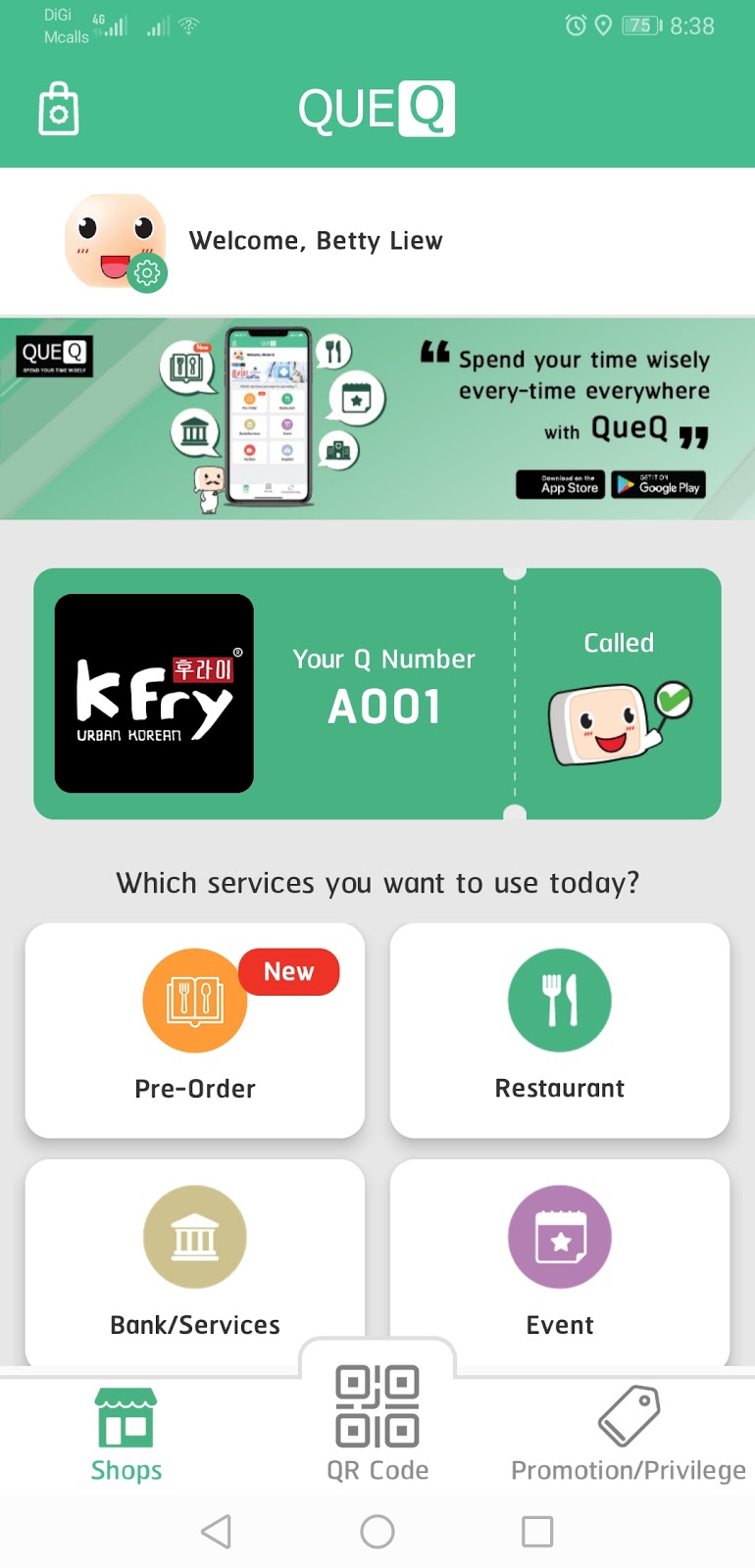Open the QR Code scanner icon
This screenshot has width=755, height=1568.
click(x=377, y=1406)
